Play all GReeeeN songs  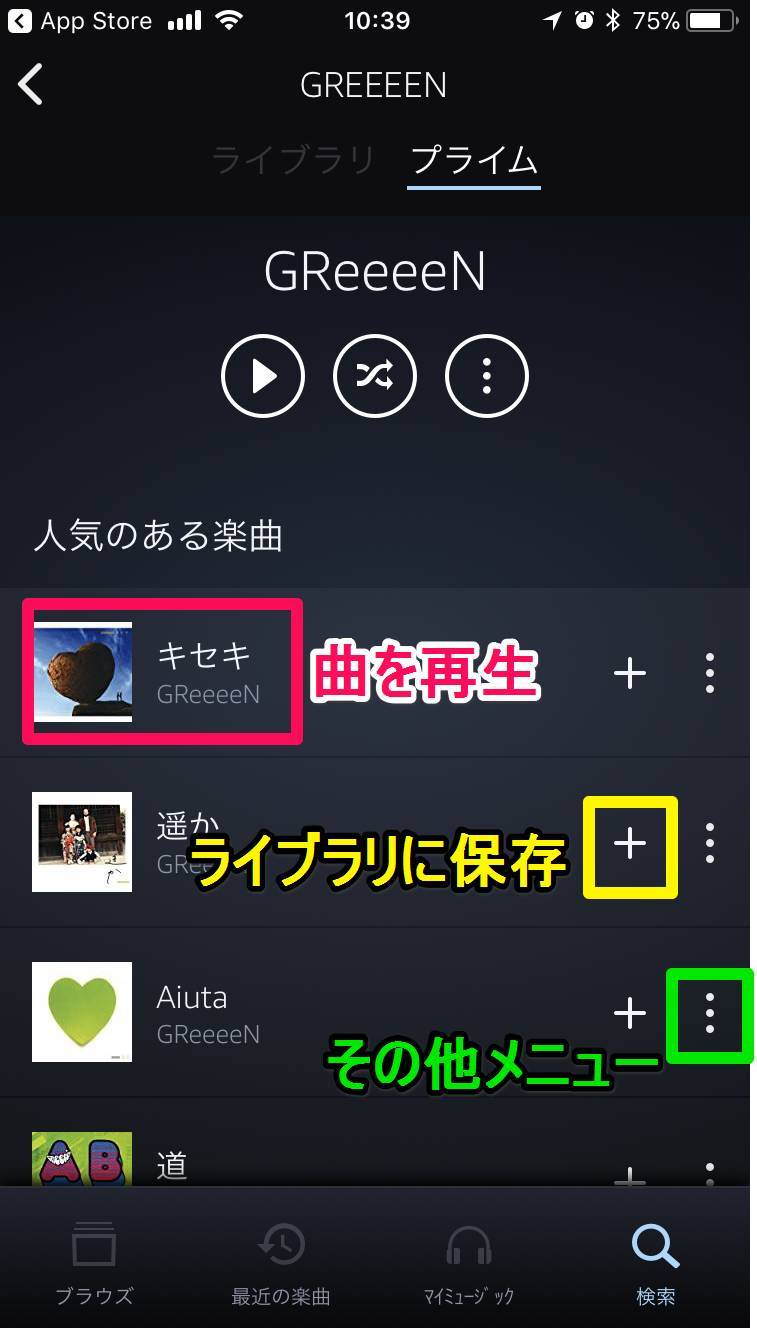(263, 376)
